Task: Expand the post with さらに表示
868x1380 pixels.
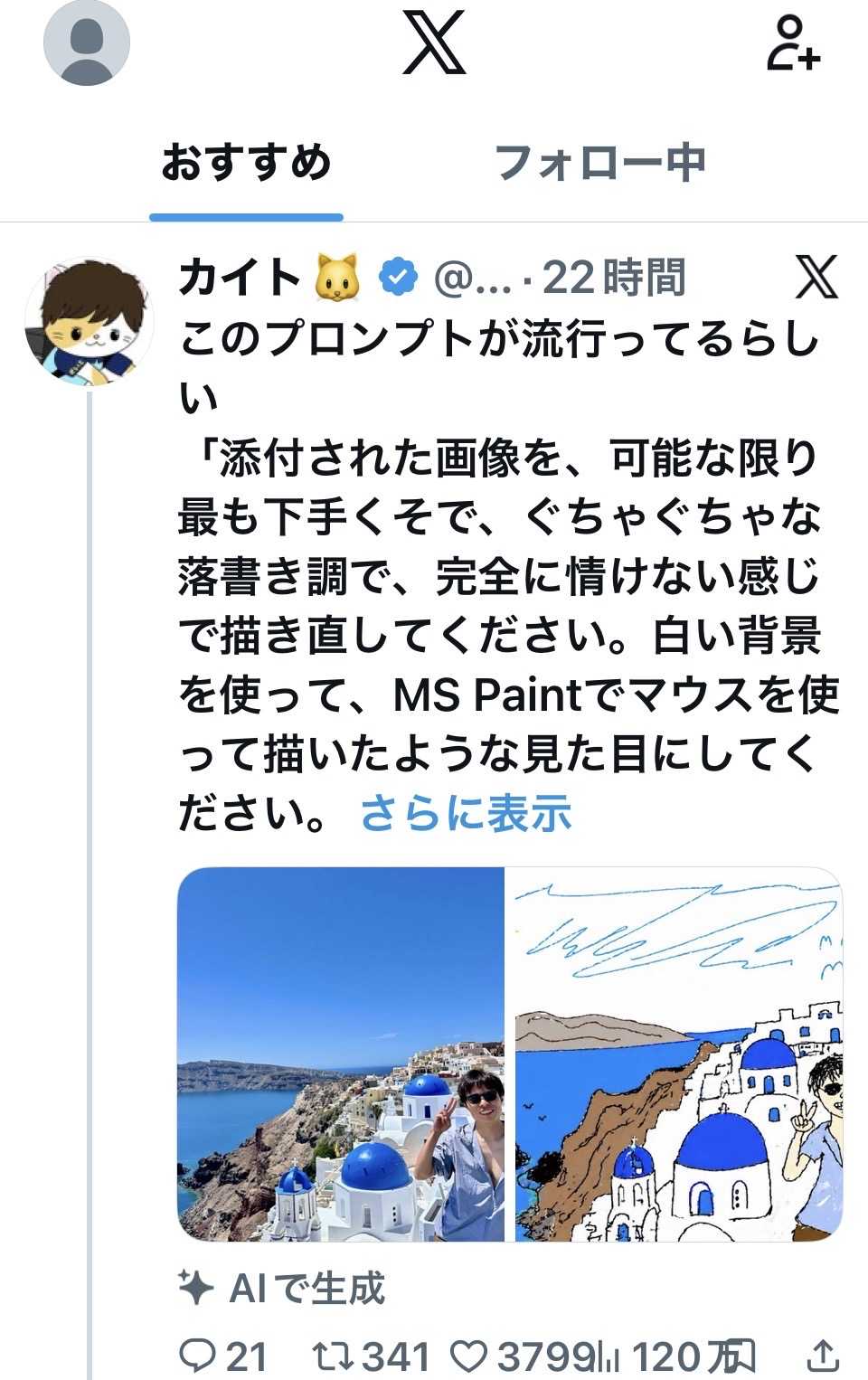Action: [x=466, y=812]
